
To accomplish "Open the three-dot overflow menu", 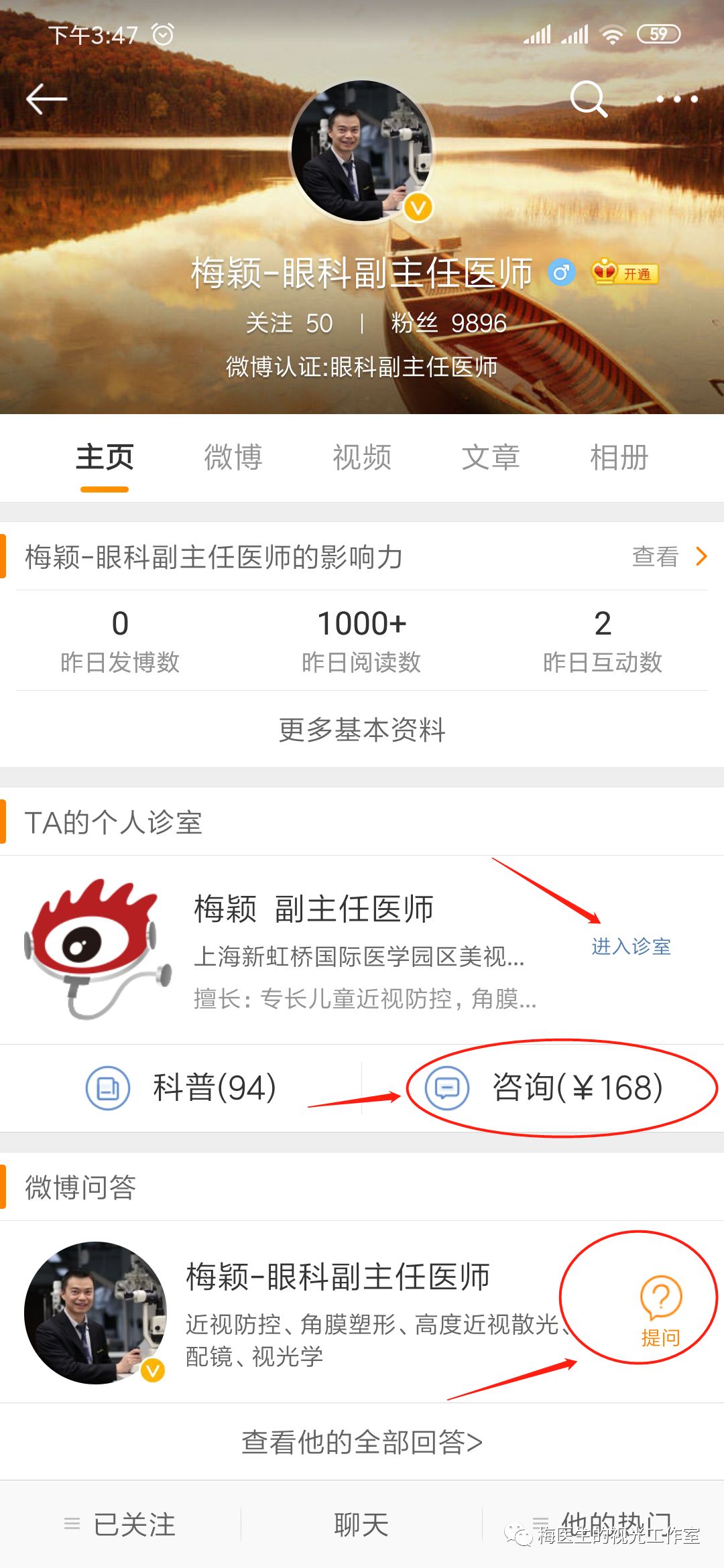I will 676,99.
